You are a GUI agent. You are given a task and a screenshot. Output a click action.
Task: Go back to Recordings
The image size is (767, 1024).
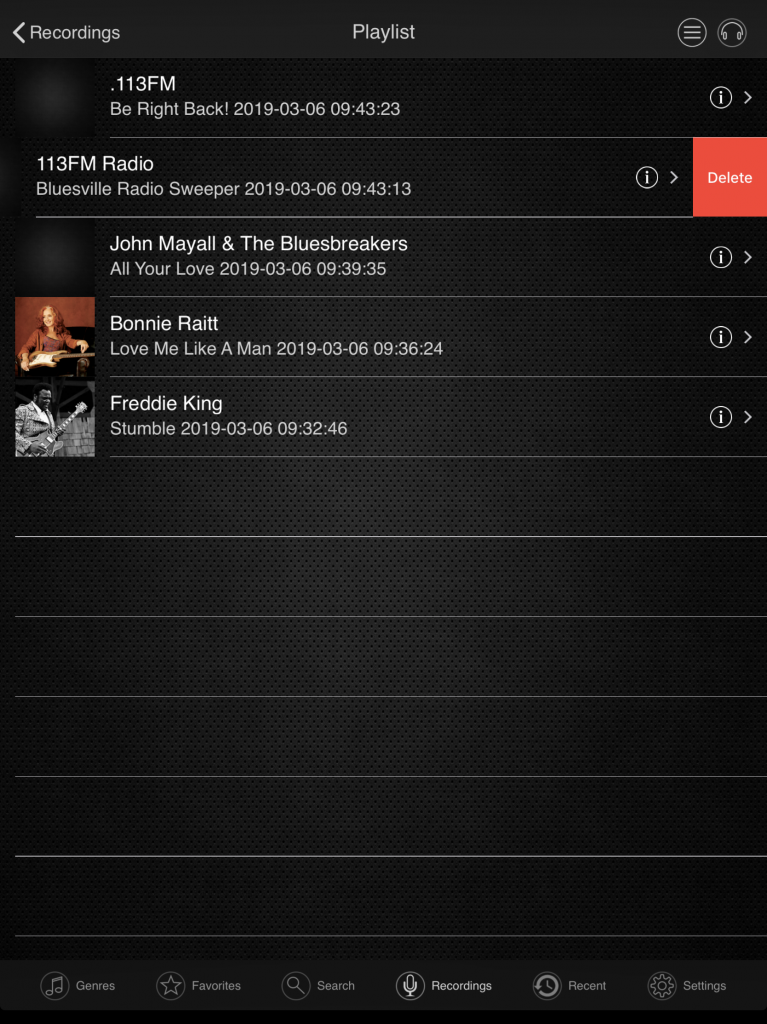tap(66, 32)
